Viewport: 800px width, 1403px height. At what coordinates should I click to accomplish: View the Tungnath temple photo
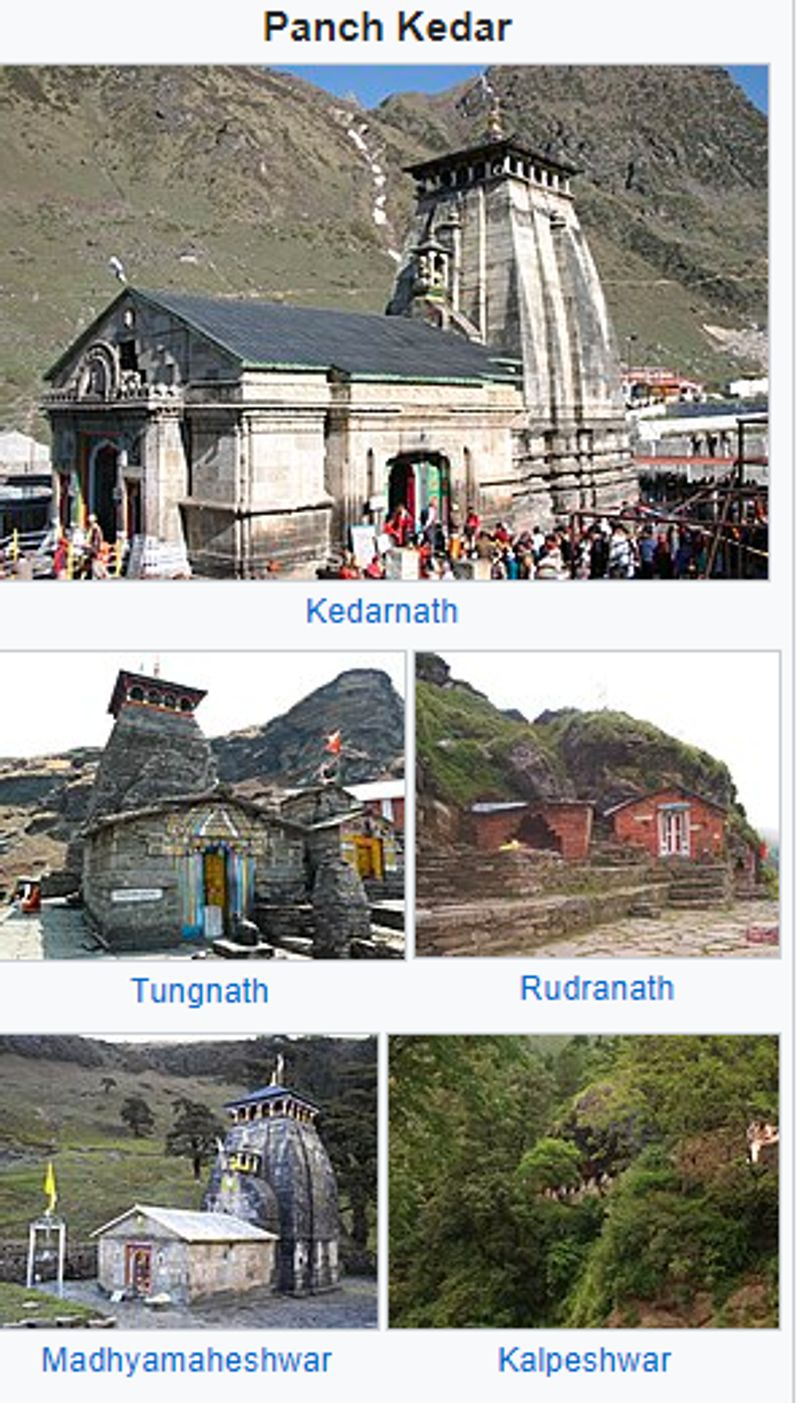point(202,805)
